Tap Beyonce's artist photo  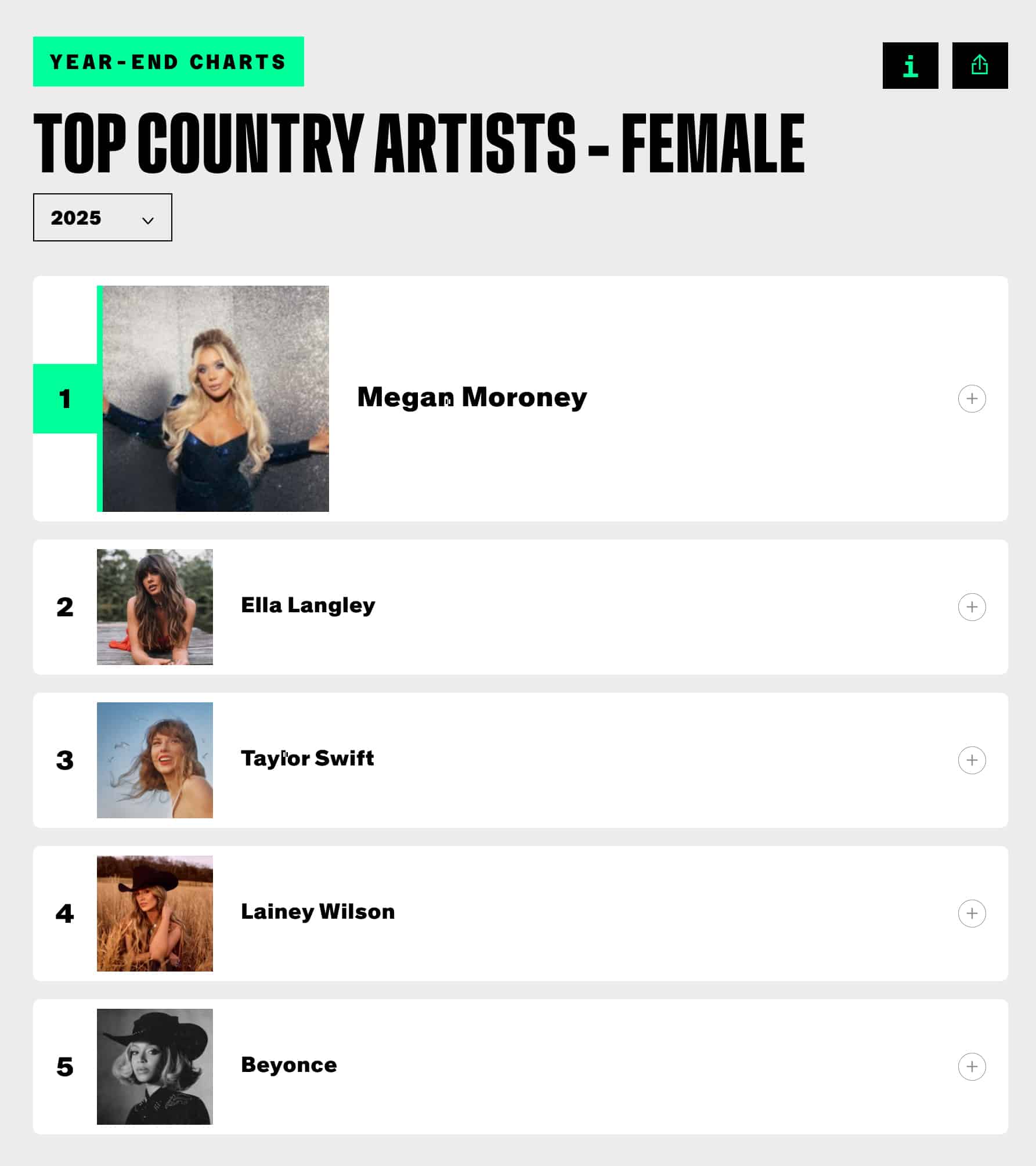[x=154, y=1067]
